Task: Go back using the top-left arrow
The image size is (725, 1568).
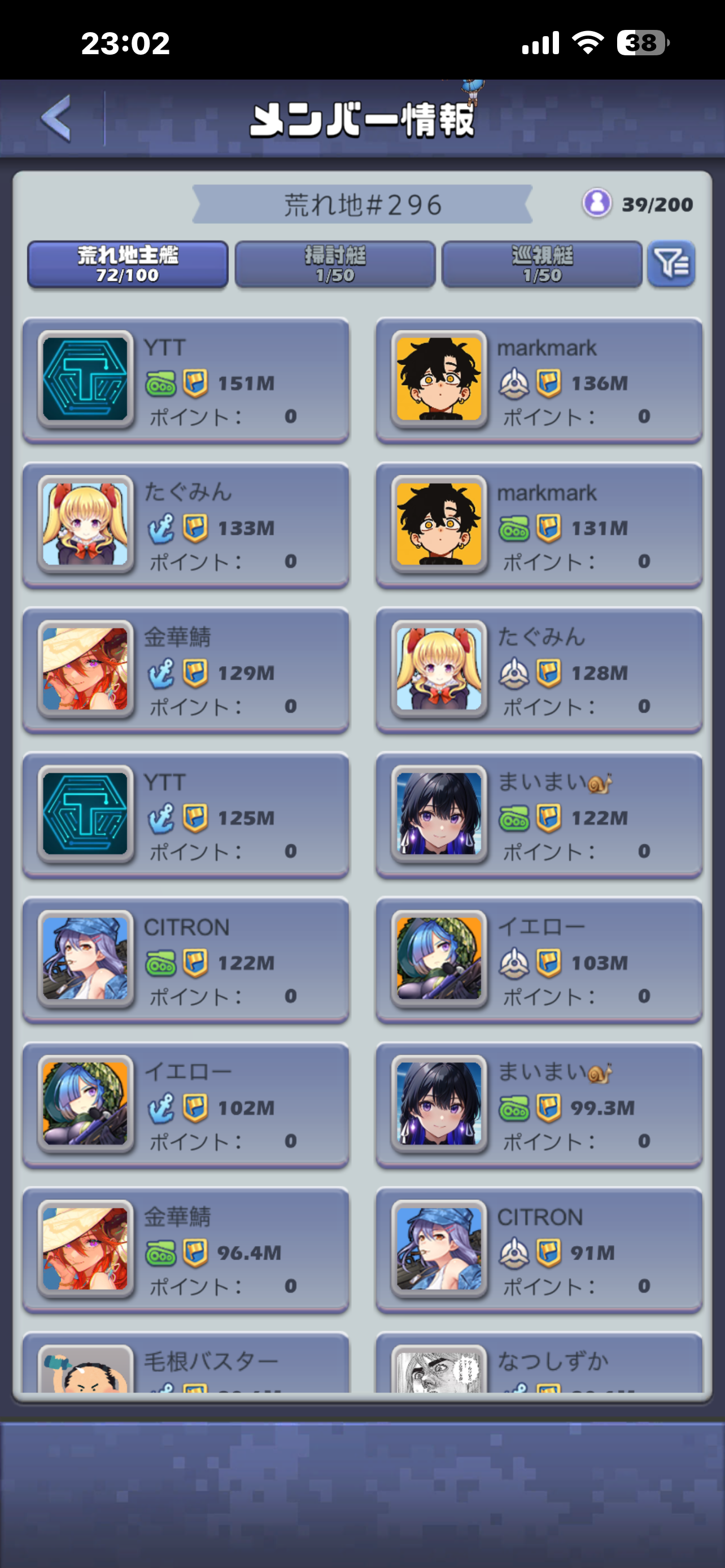Action: point(56,118)
